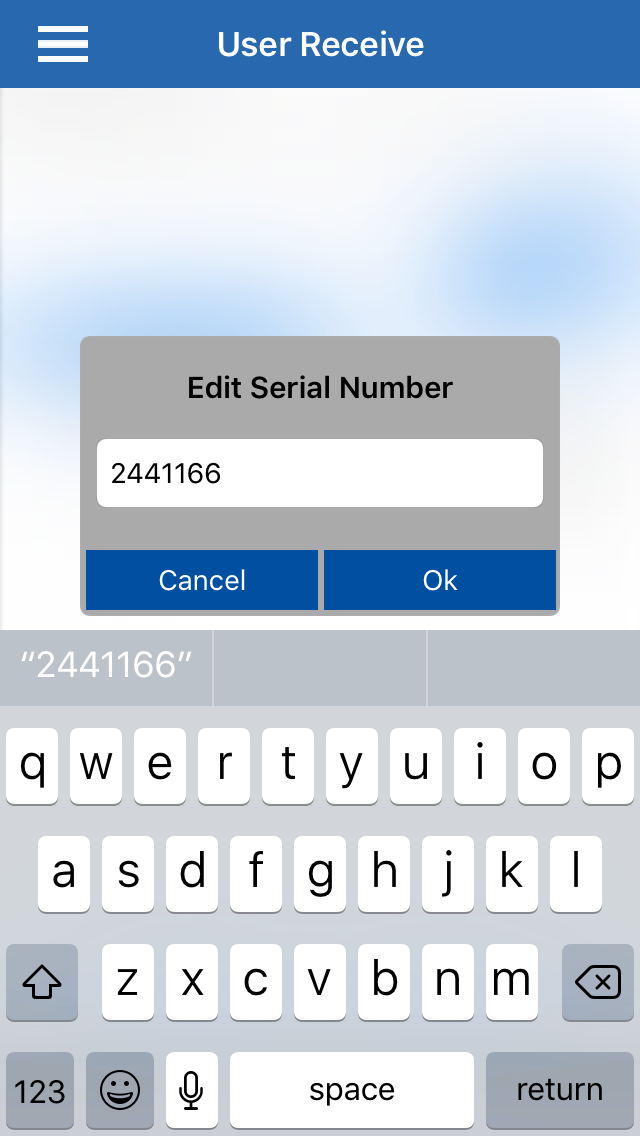Confirm the serial number with Ok
Screen dimensions: 640x1136
(440, 580)
